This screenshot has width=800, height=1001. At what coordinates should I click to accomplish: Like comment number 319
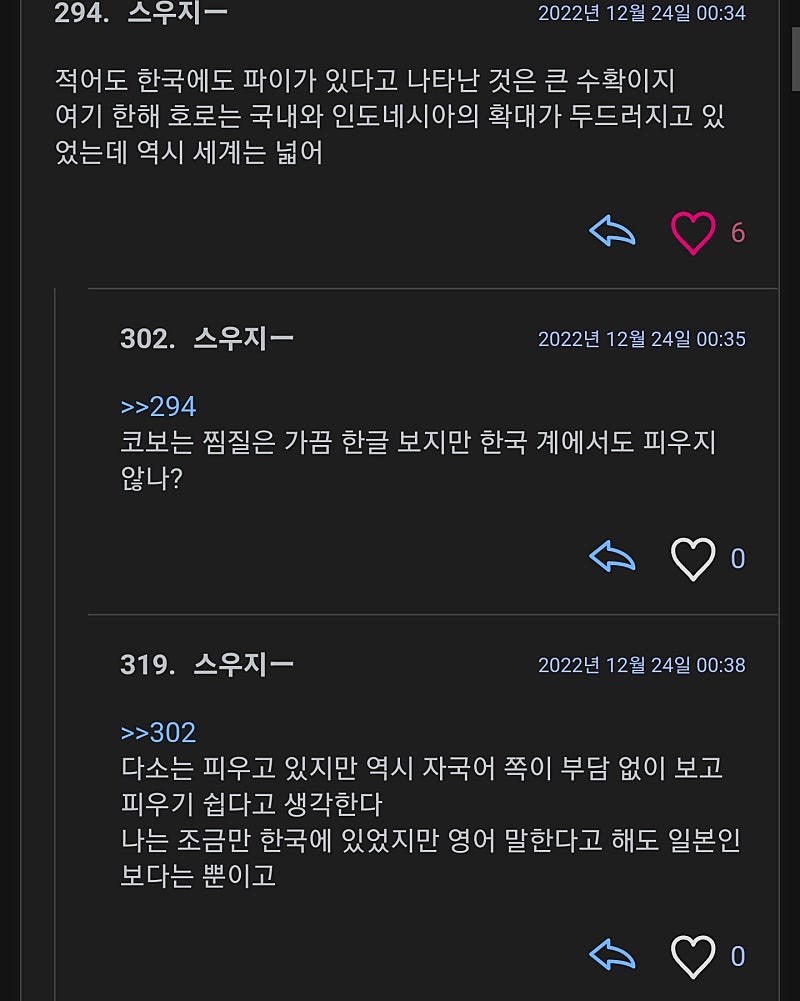tap(693, 957)
